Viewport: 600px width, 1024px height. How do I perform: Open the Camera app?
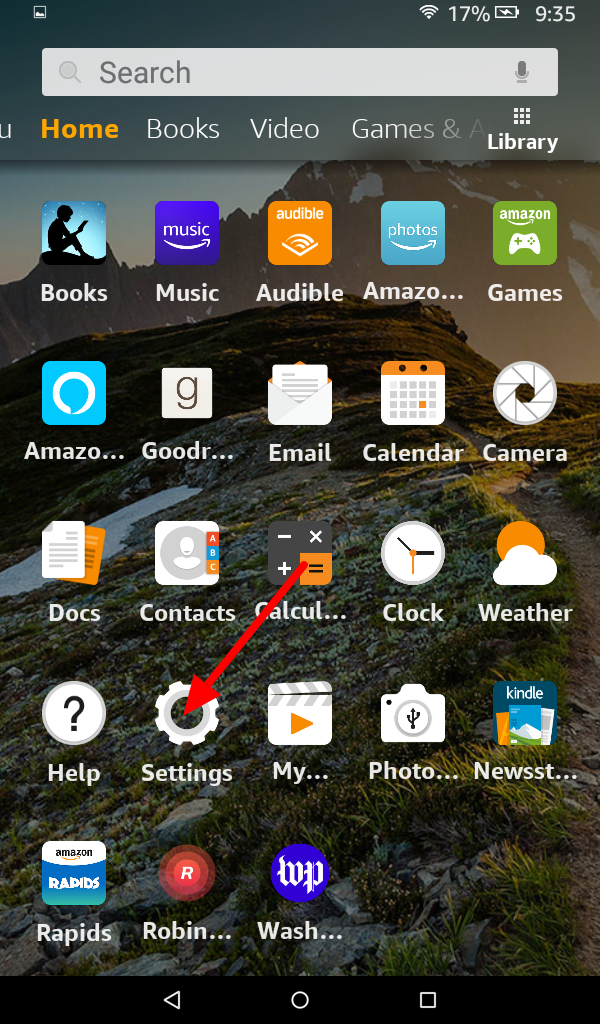coord(525,394)
